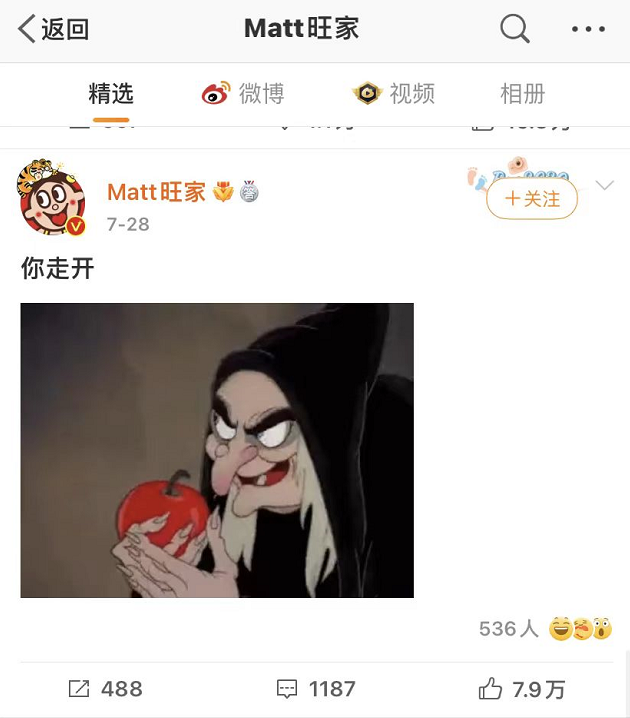Image resolution: width=630 pixels, height=718 pixels.
Task: Like the 你走开 post
Action: [x=522, y=689]
